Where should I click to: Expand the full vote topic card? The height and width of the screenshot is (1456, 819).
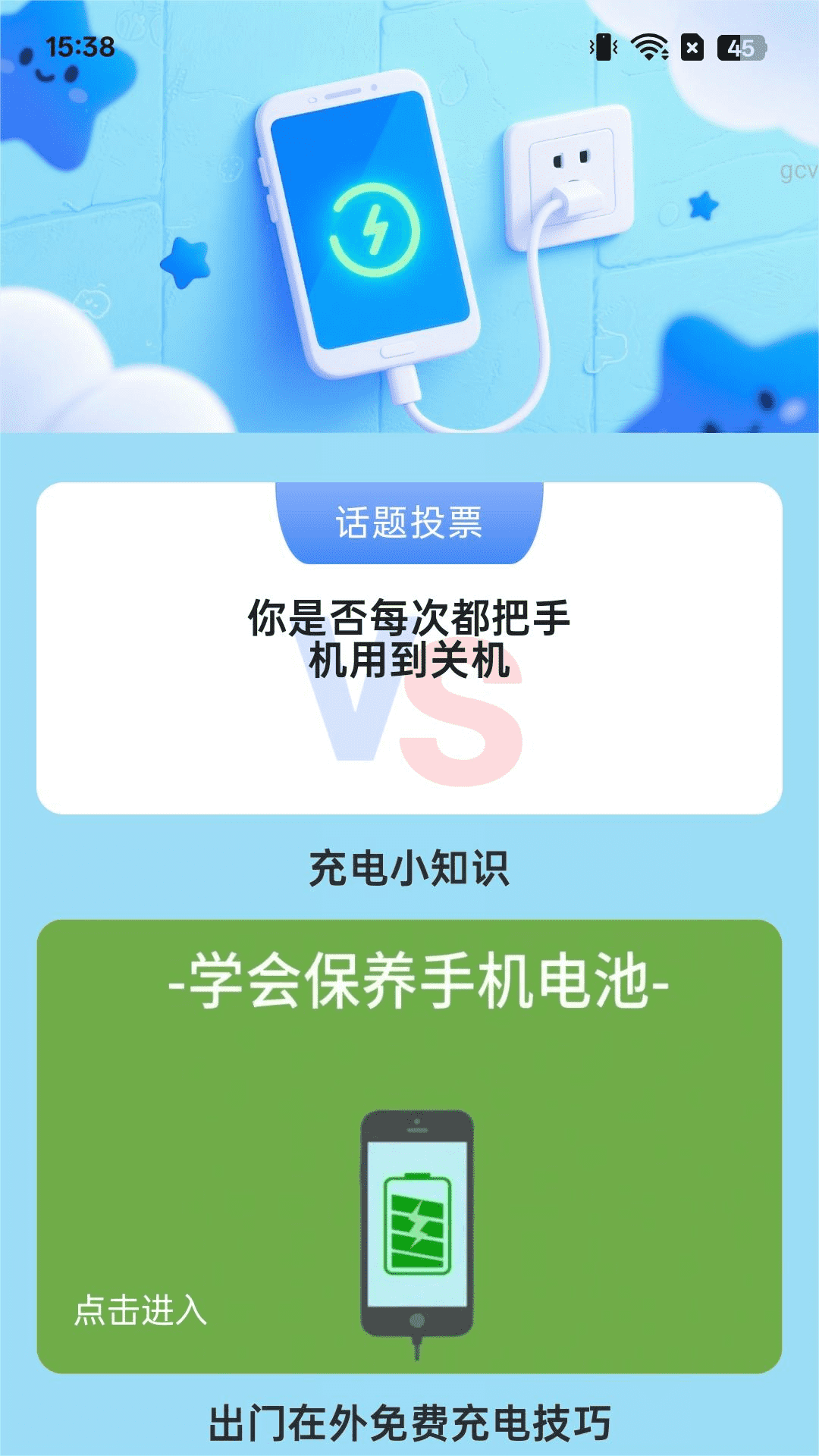click(x=409, y=645)
